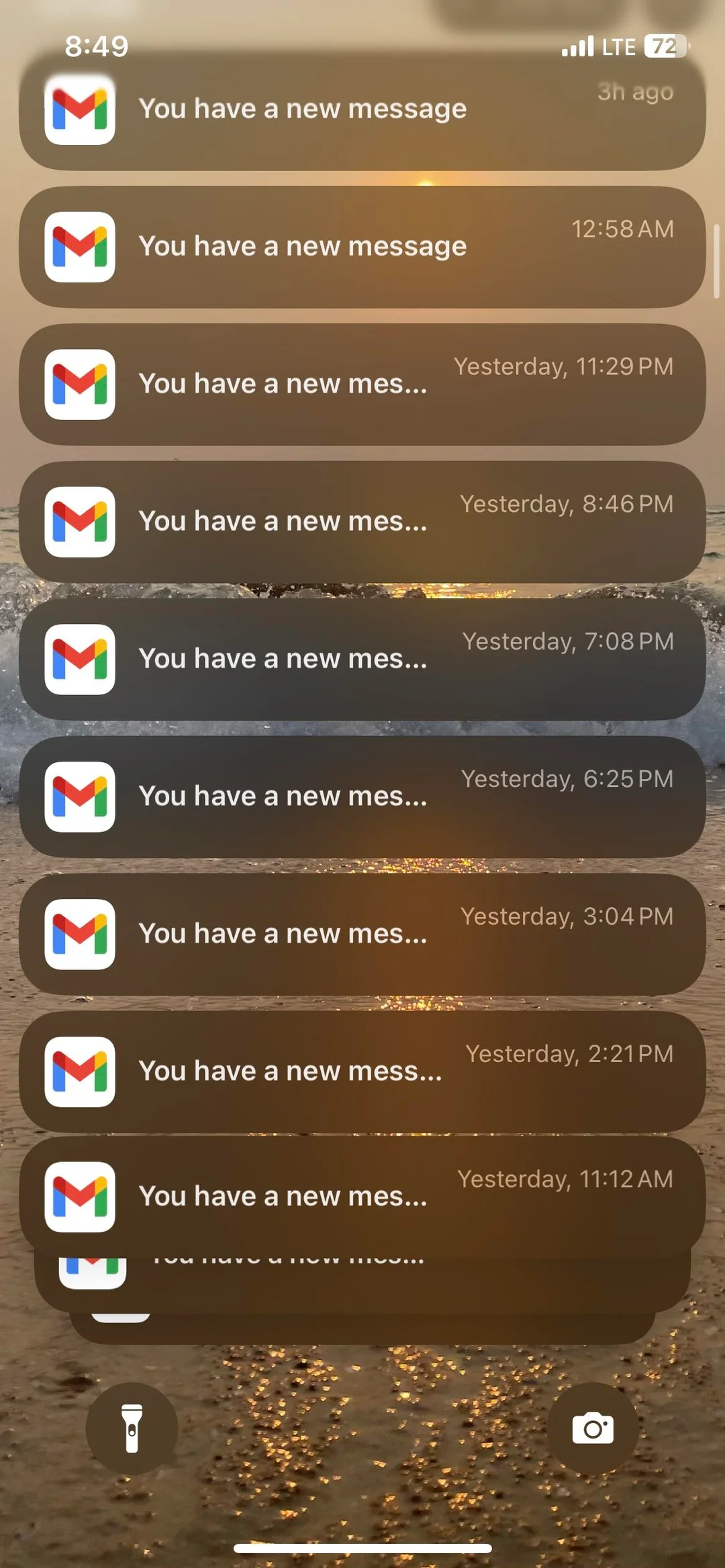
Task: Open Gmail notification from Yesterday, 8:46 PM
Action: pos(362,522)
